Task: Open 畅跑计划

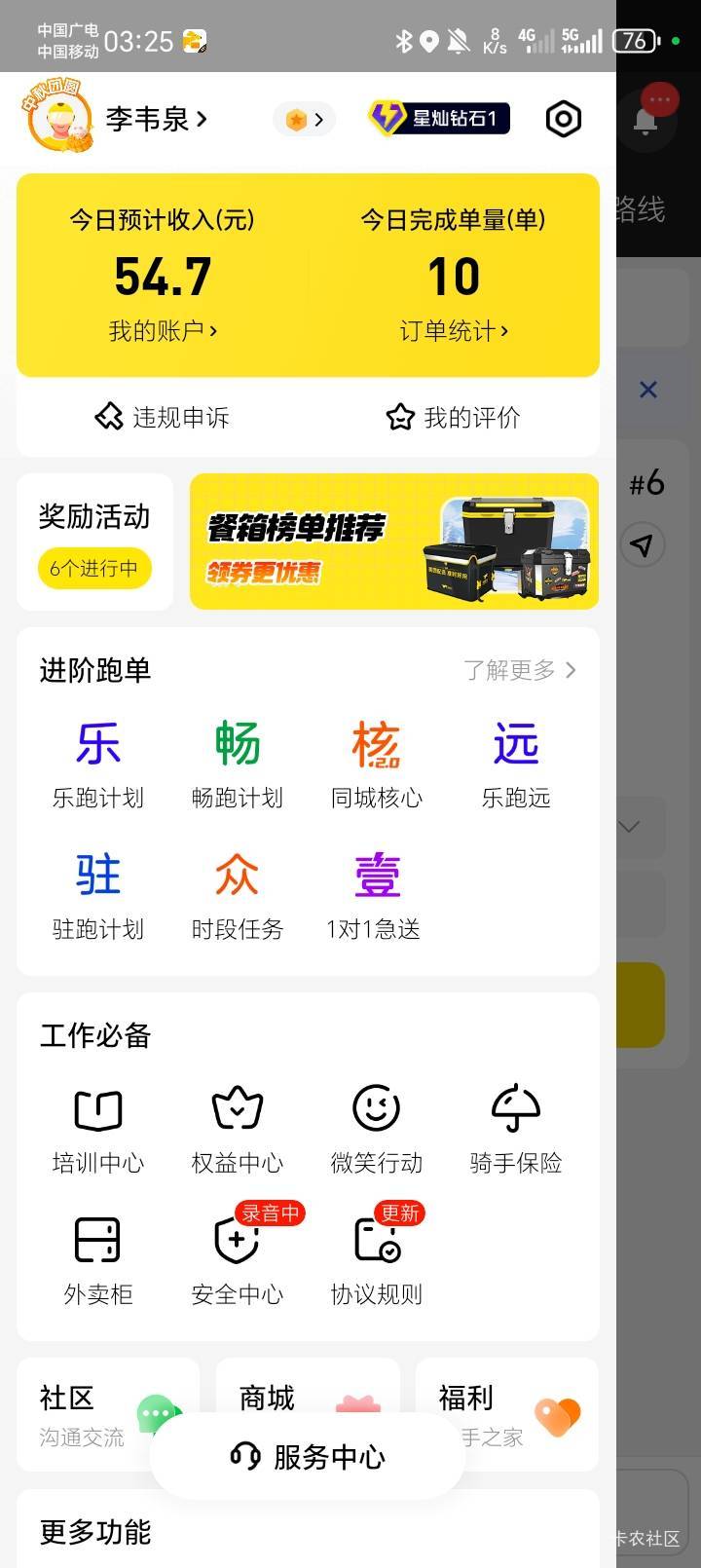Action: (x=237, y=765)
